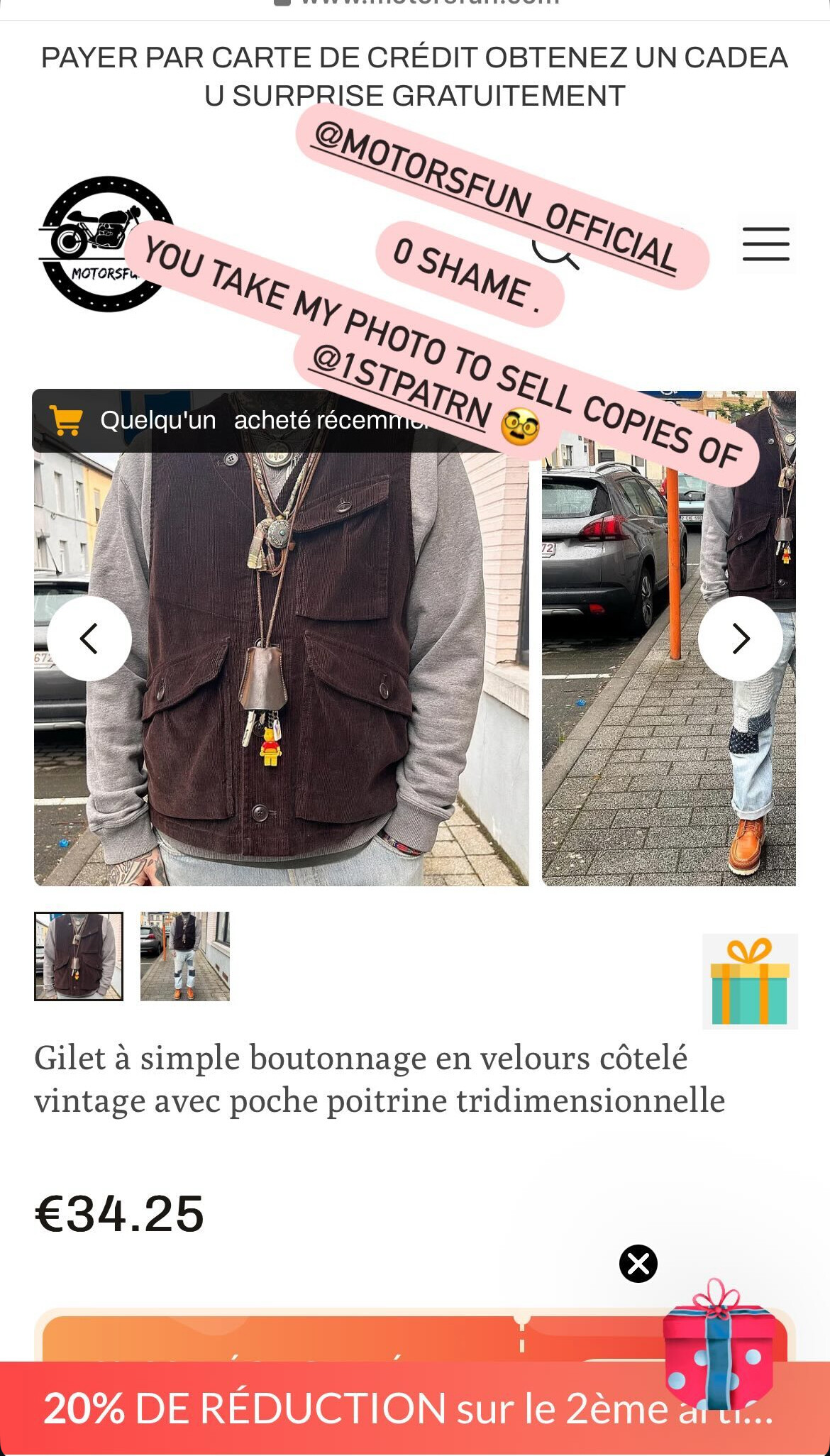Open the 20% de réduction banner

tap(415, 1408)
